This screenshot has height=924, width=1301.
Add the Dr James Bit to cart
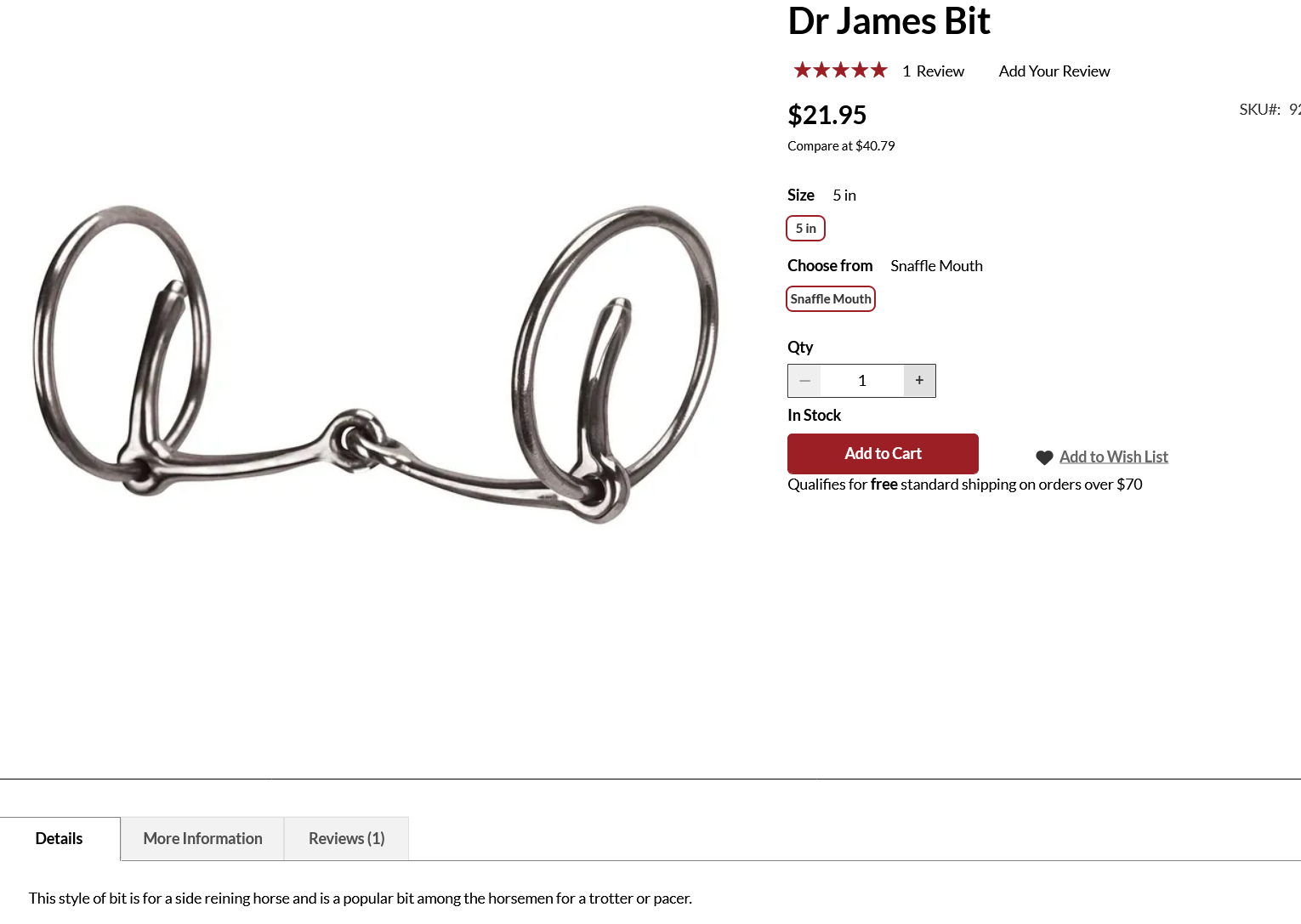point(883,454)
